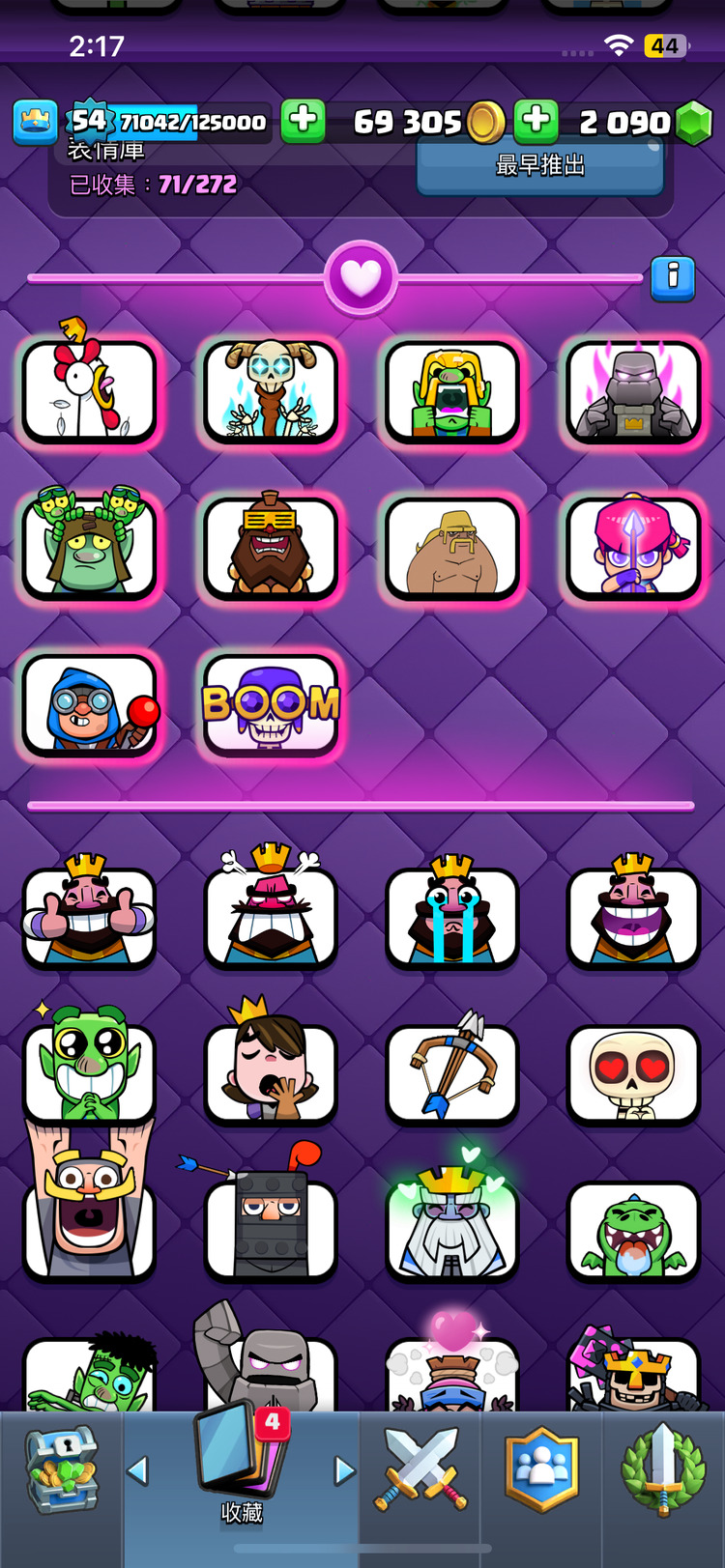Tap the left arrow beside 收藏
Image resolution: width=725 pixels, height=1568 pixels.
coord(138,1470)
